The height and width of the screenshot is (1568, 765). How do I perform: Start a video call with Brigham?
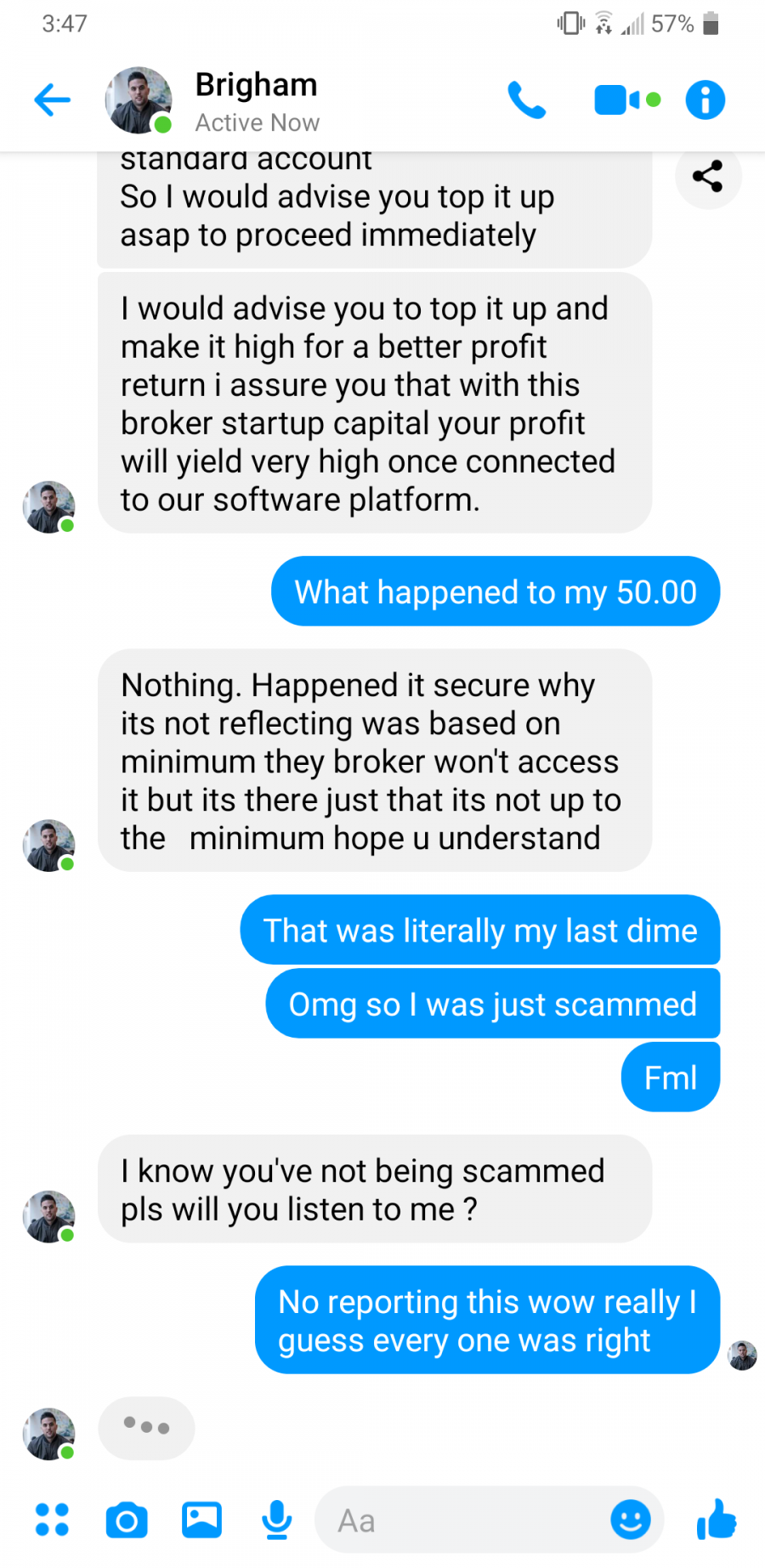[x=627, y=99]
